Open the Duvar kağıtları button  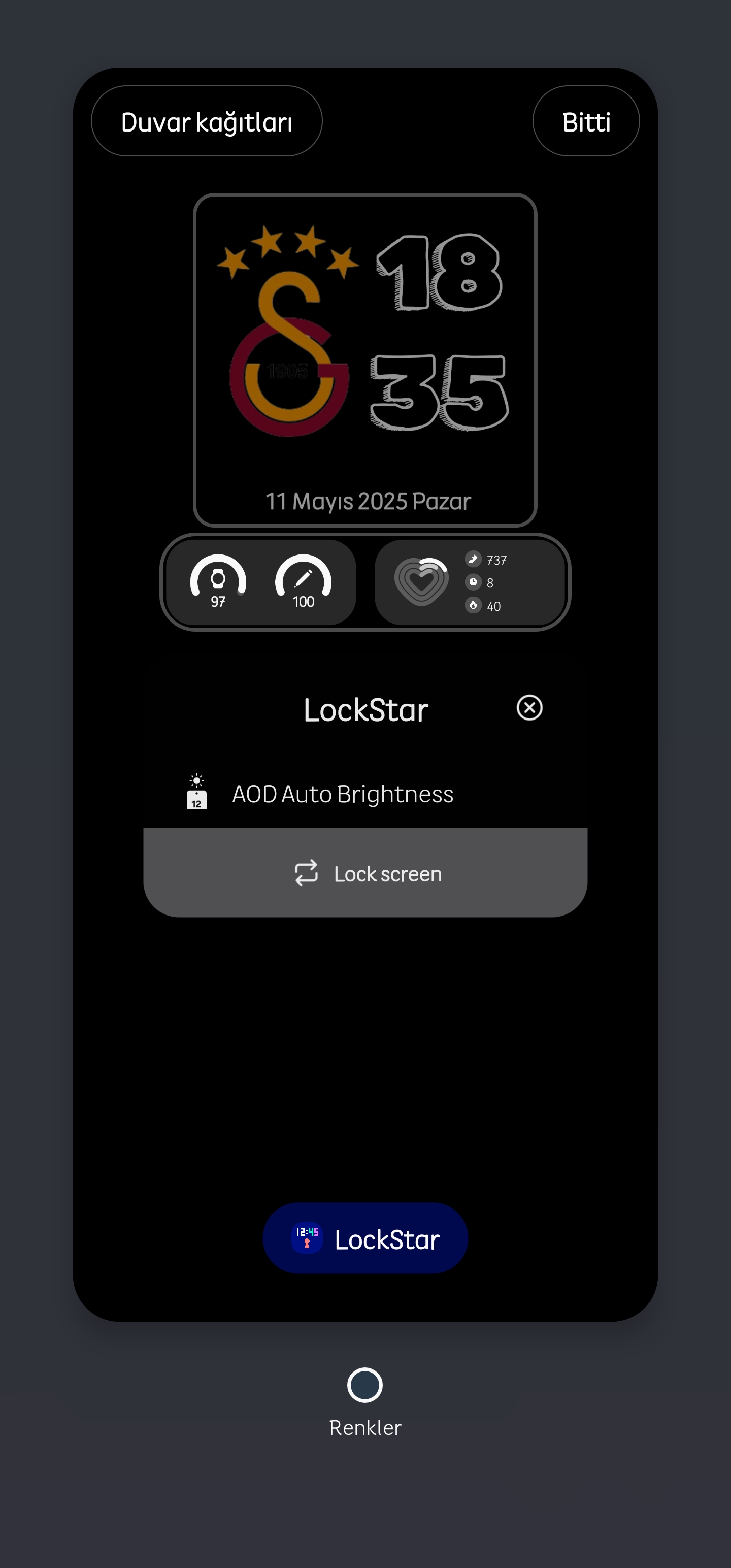[206, 121]
